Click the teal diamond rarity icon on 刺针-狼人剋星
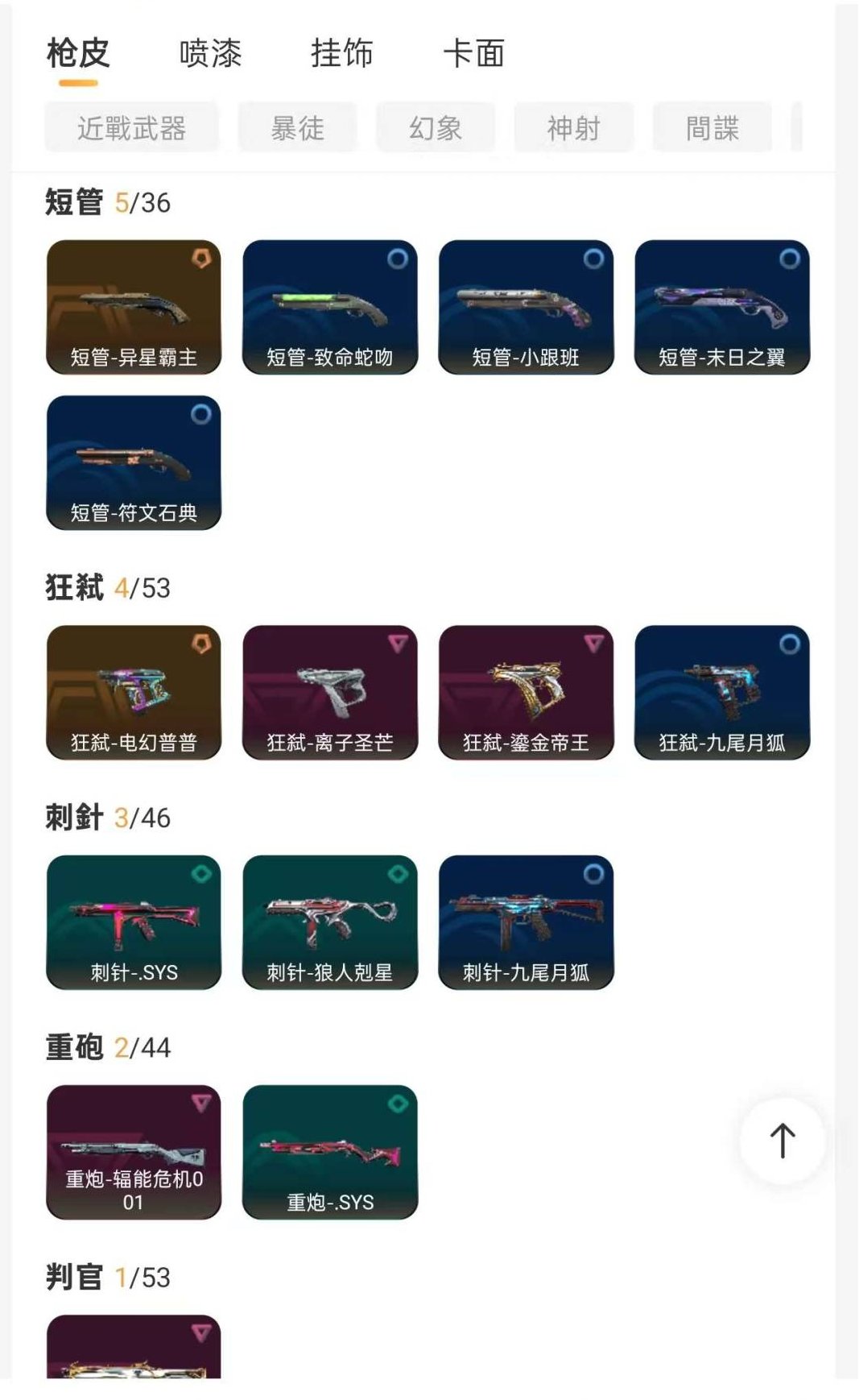The height and width of the screenshot is (1400, 859). coord(399,874)
